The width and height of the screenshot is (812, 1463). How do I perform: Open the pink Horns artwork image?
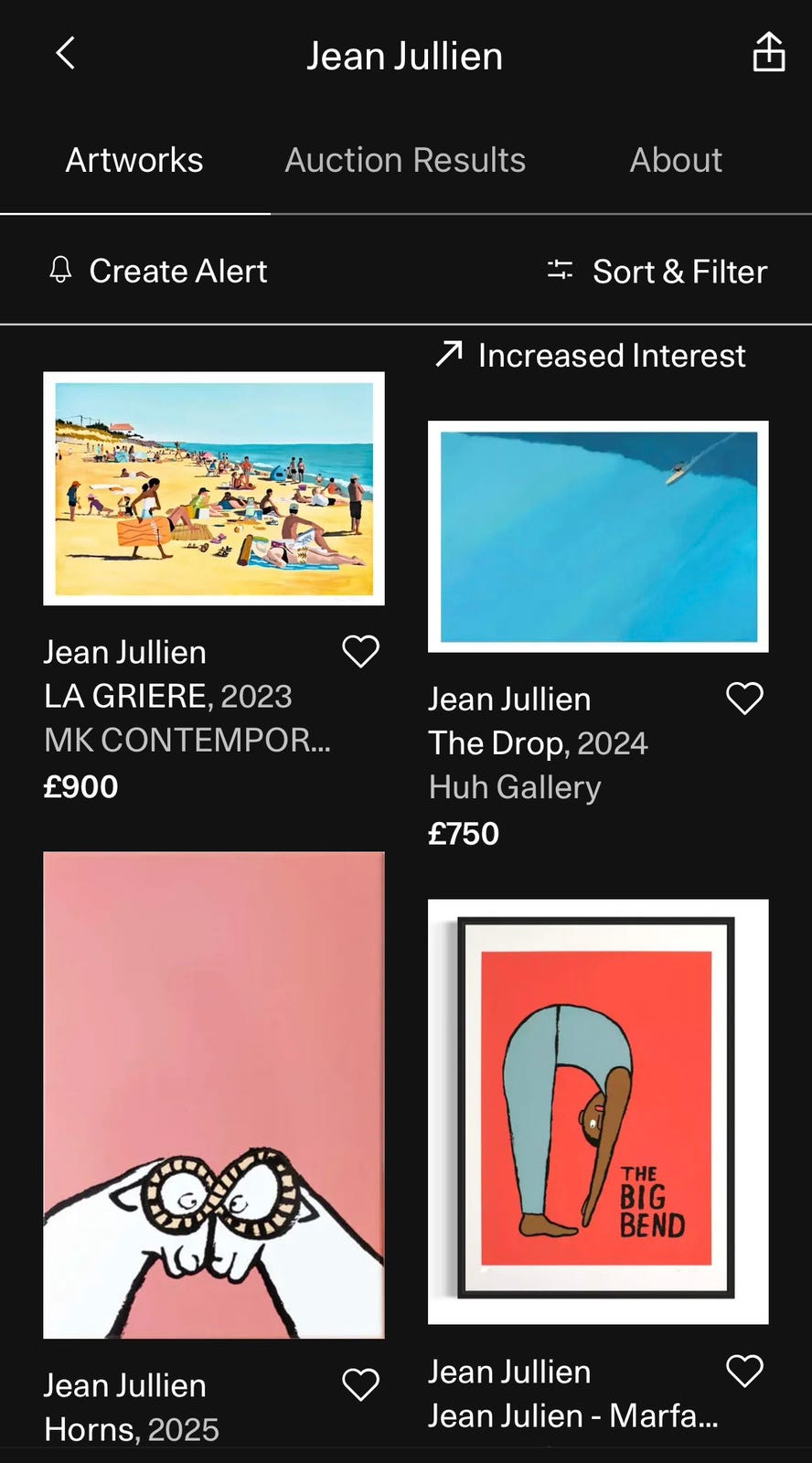213,1095
